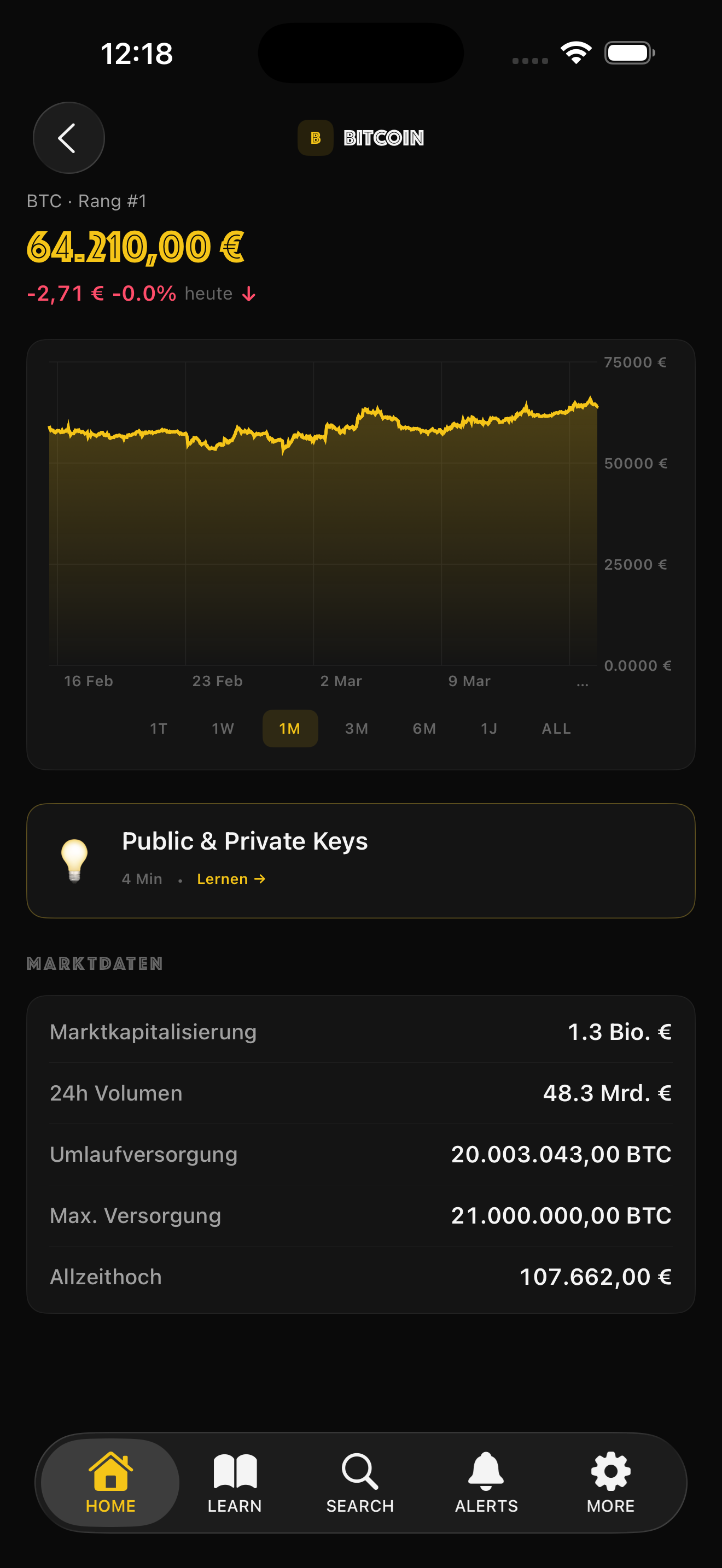
Task: Switch to the 3M chart tab
Action: coord(357,728)
